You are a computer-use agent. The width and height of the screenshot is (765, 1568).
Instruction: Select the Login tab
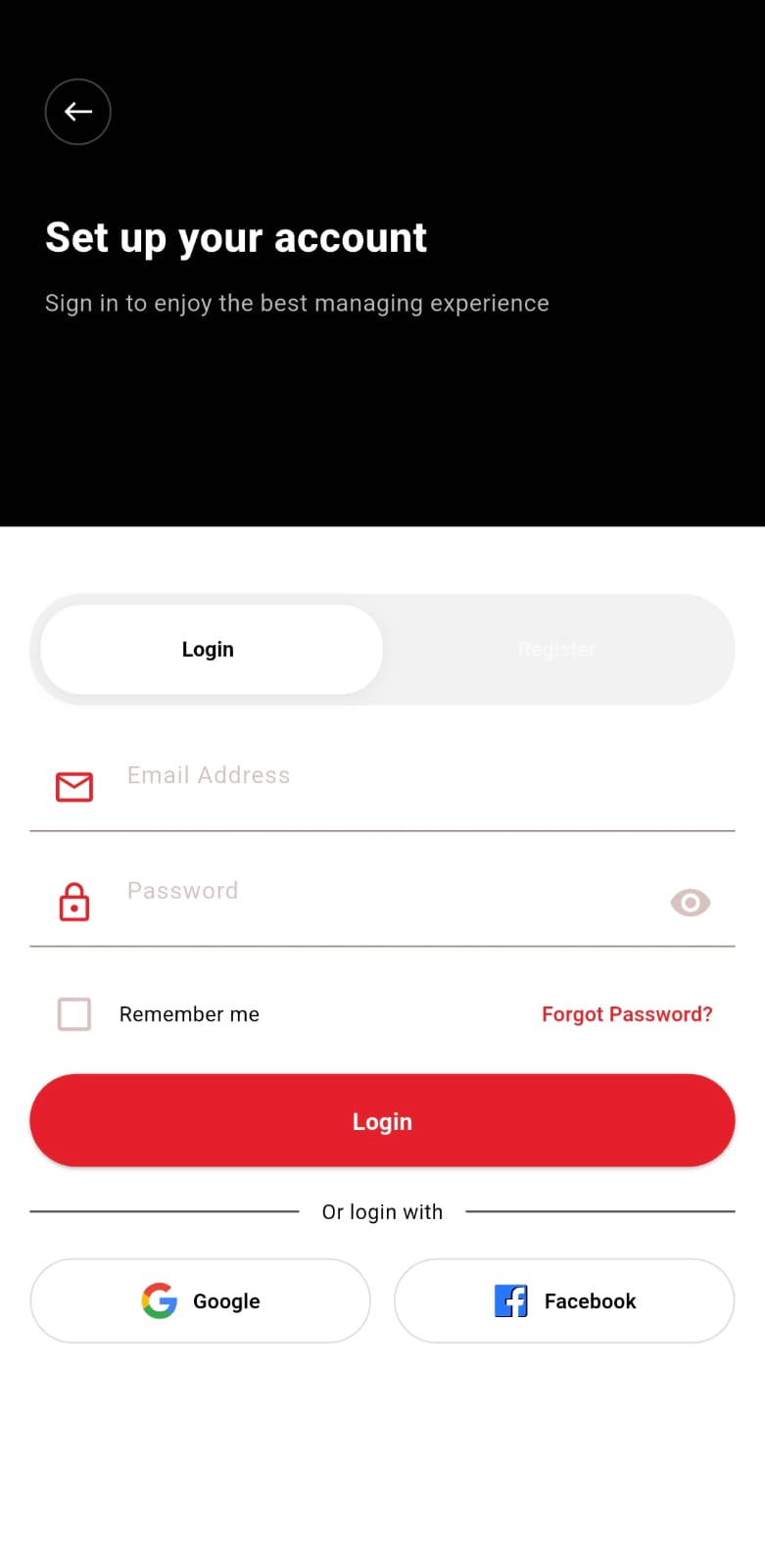(209, 650)
